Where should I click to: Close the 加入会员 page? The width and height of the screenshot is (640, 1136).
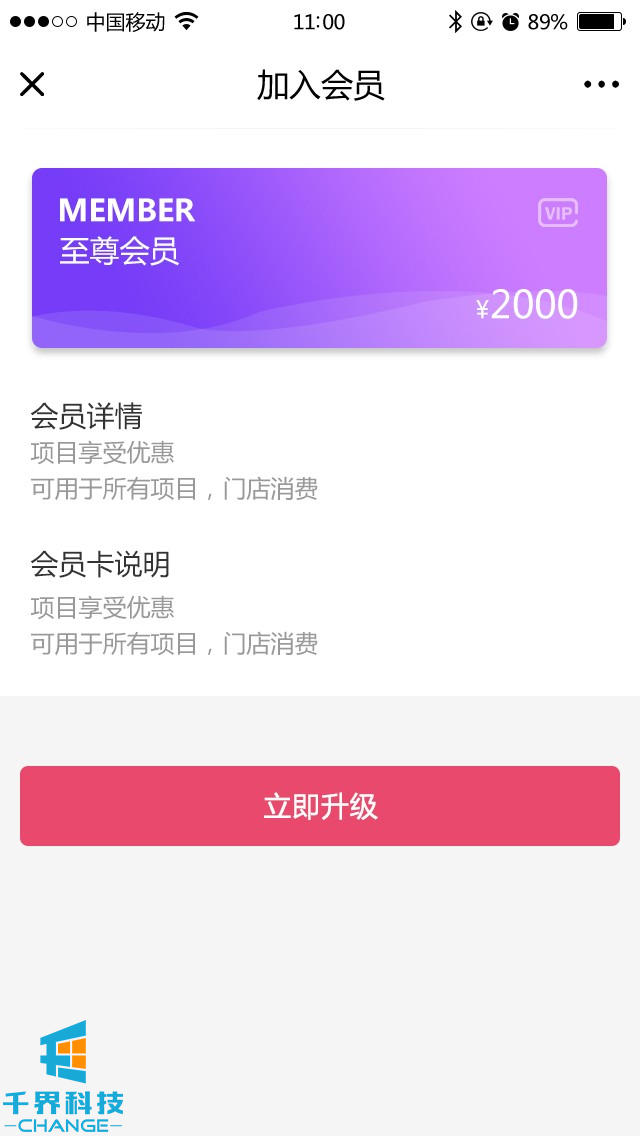[x=32, y=85]
